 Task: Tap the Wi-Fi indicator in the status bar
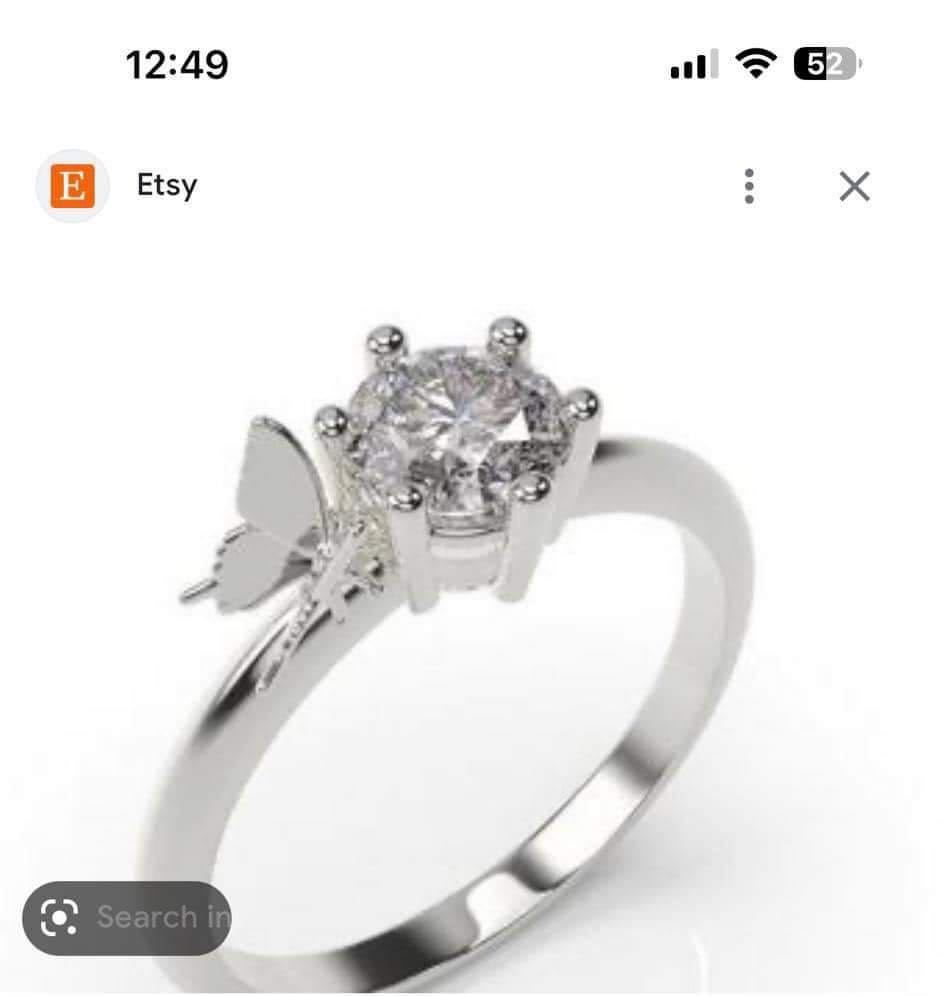coord(757,63)
